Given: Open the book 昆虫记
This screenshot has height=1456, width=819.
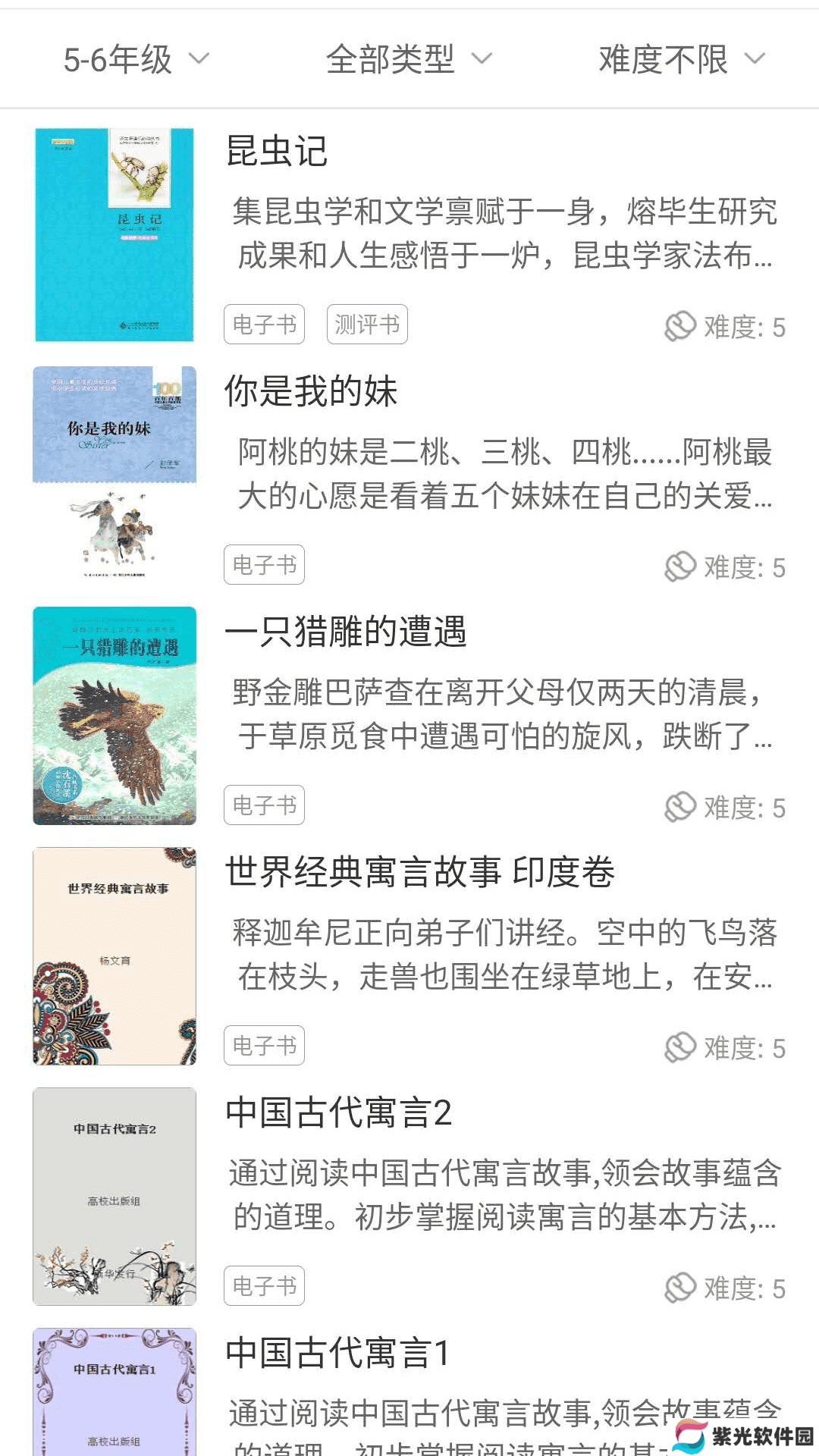Looking at the screenshot, I should [277, 151].
